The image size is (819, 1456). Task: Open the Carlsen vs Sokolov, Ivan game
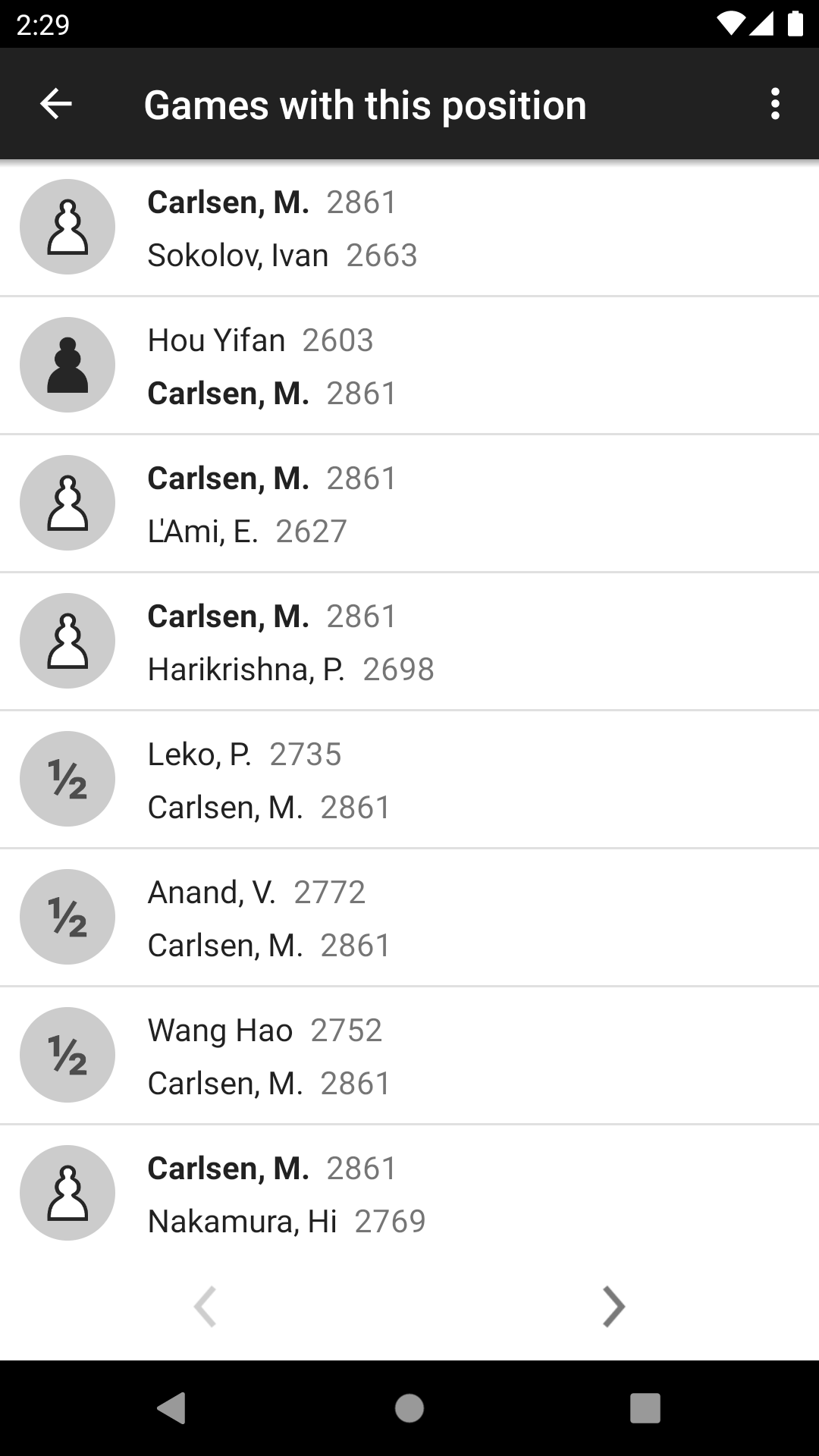409,228
